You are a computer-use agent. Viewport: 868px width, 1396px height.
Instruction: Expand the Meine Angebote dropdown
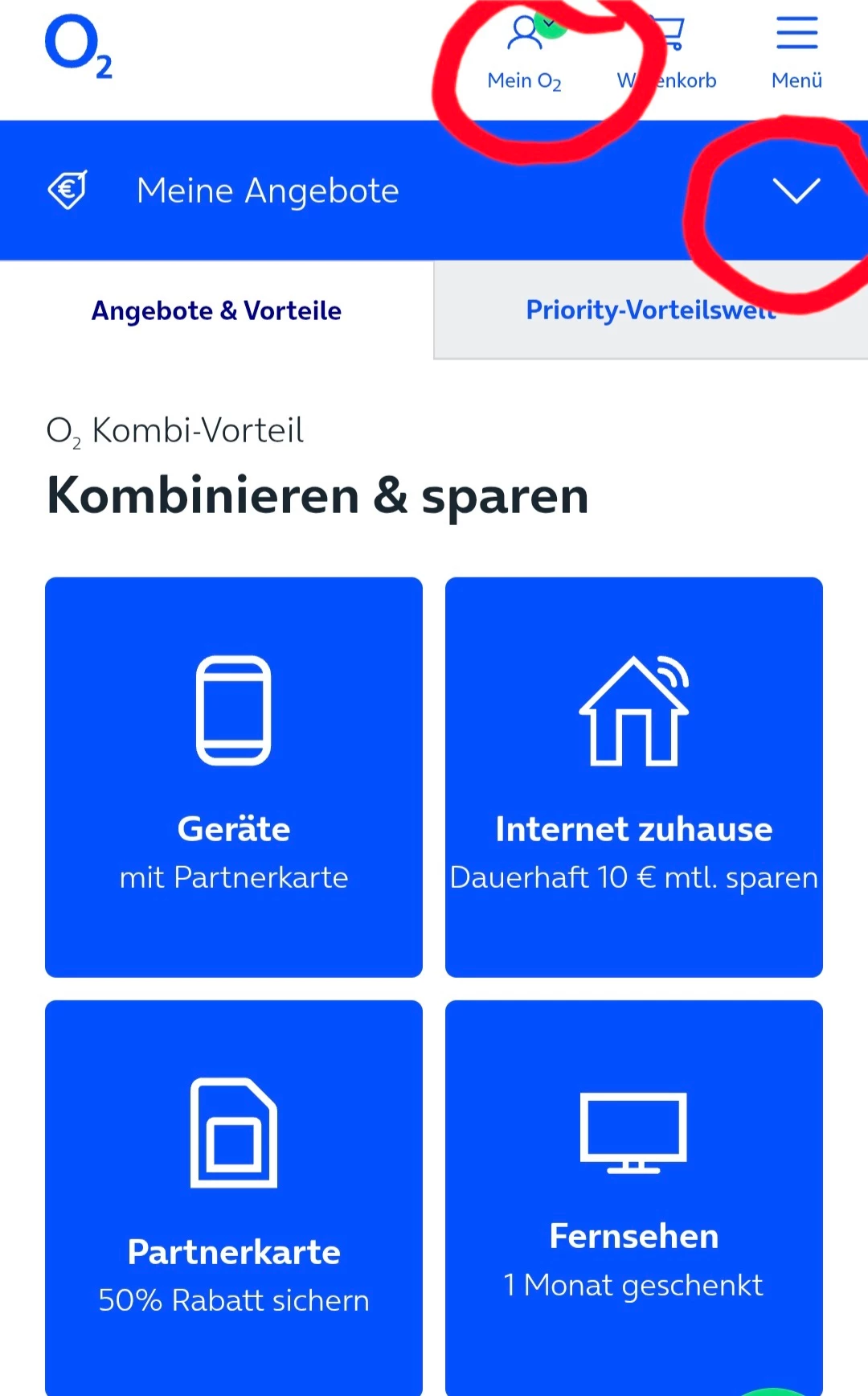point(796,191)
